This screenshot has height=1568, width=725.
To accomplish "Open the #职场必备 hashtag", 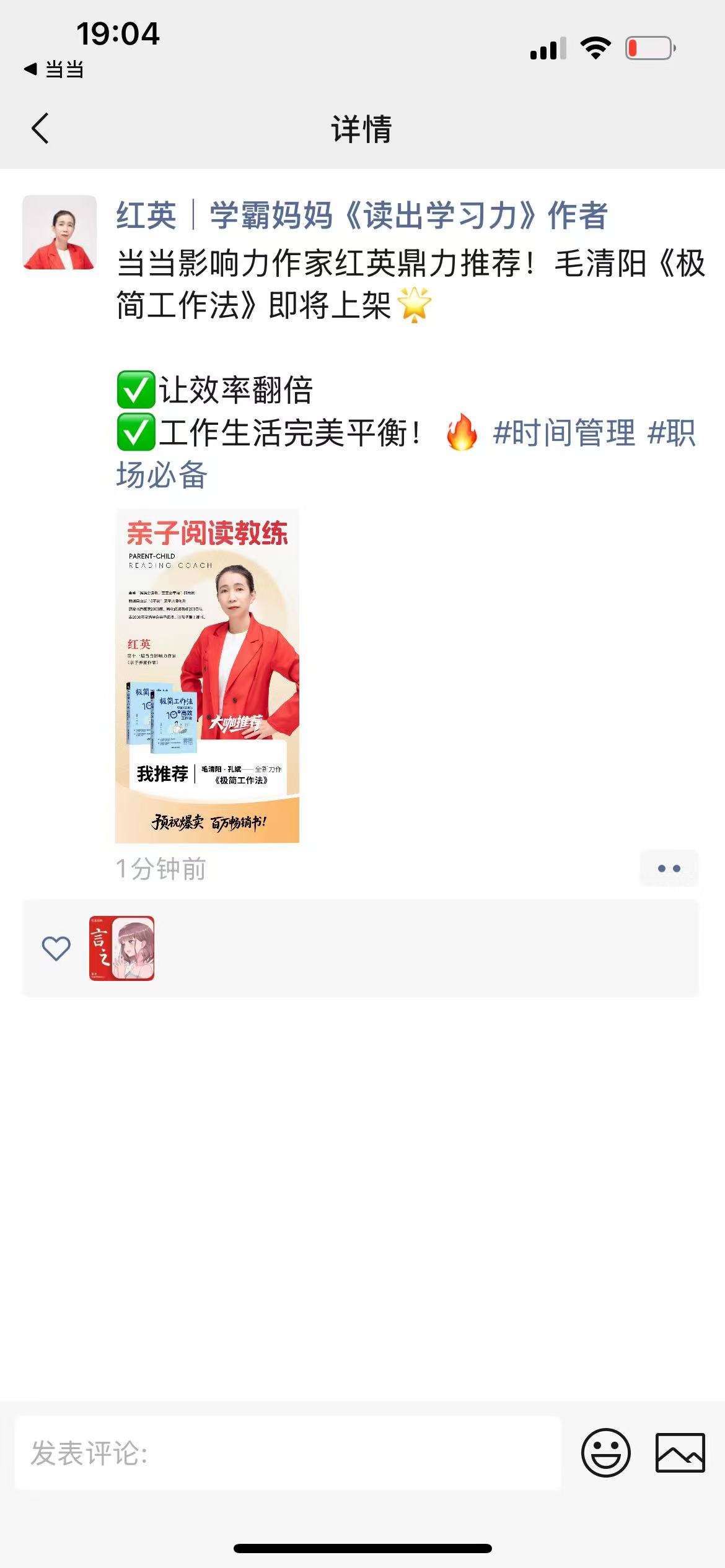I will coord(161,476).
